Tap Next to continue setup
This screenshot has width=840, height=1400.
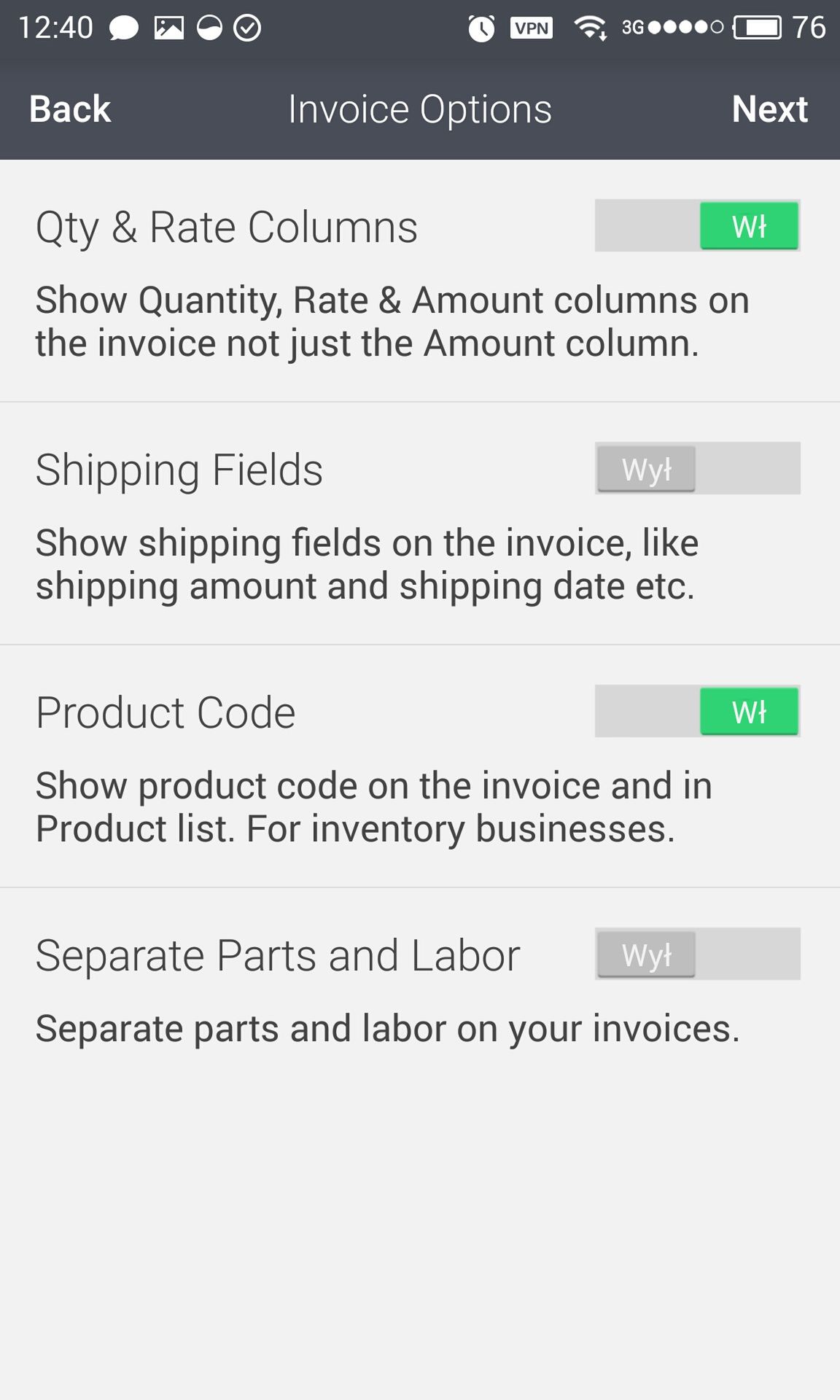(769, 109)
